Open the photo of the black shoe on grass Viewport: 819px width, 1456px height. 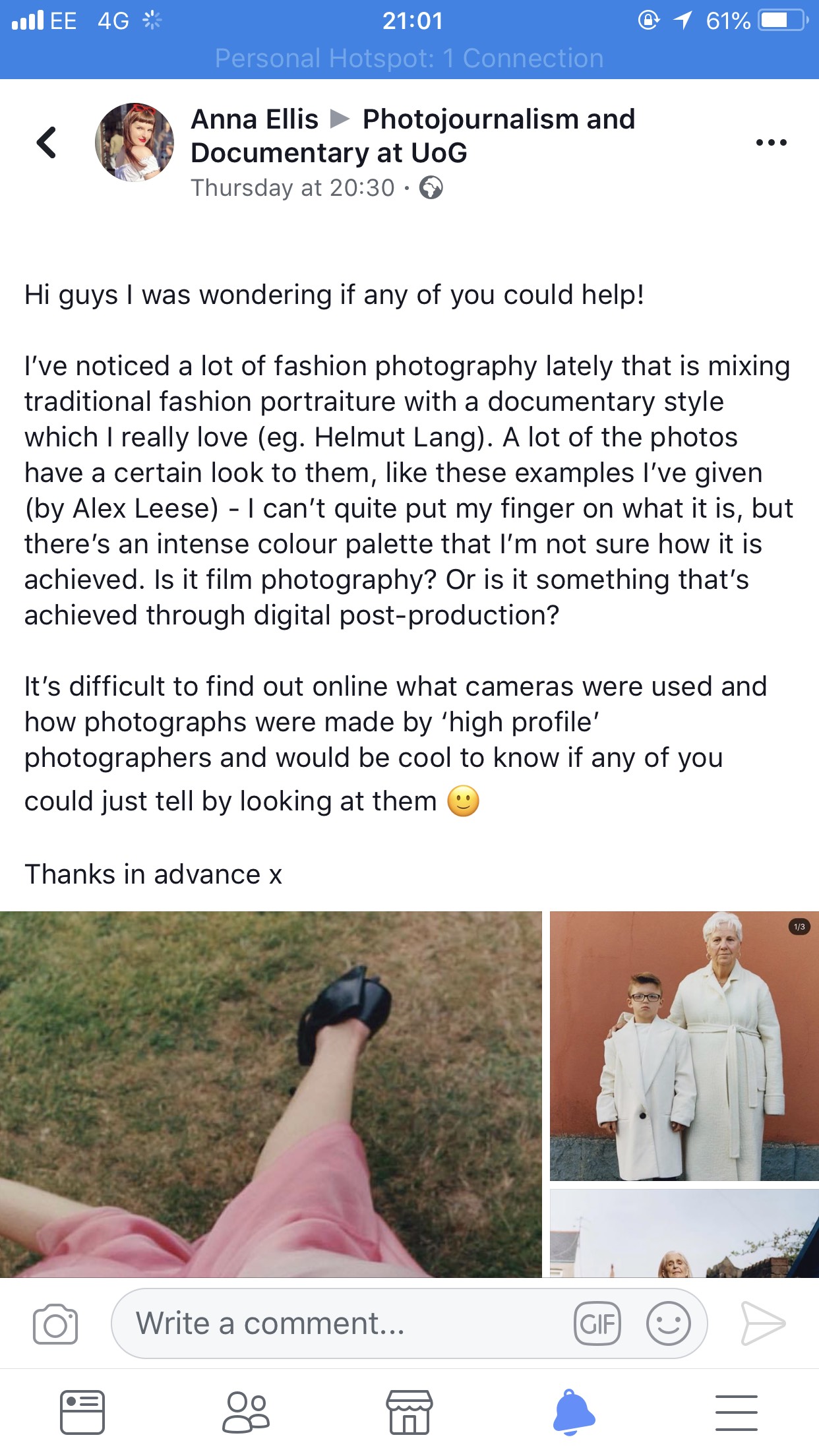[x=270, y=1095]
